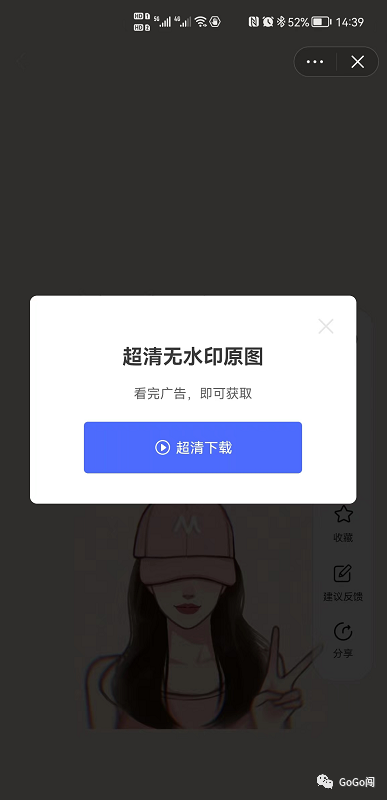
Task: Add this picture to 收藏
Action: (x=343, y=523)
